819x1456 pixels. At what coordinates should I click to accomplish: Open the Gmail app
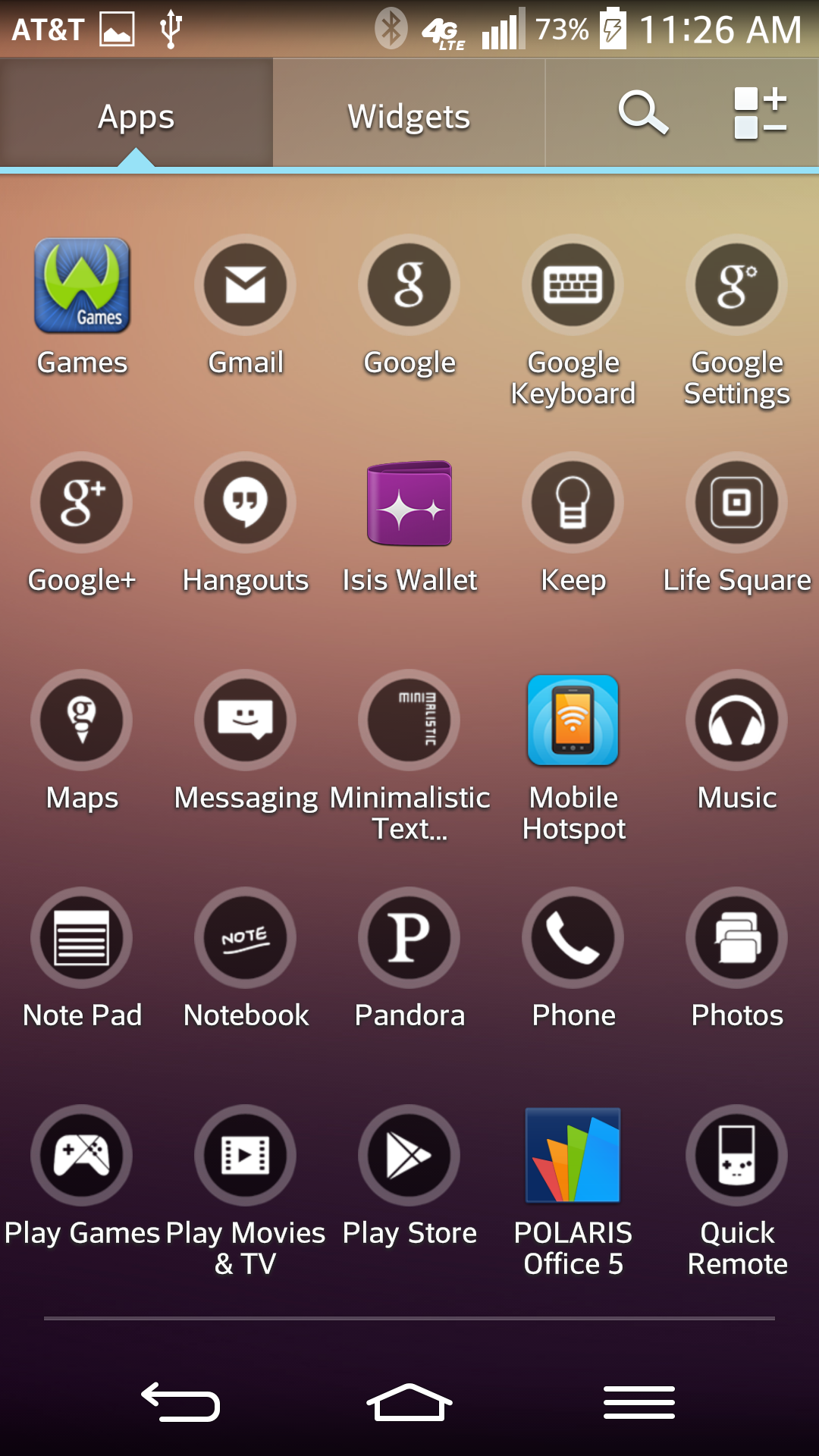[x=244, y=285]
